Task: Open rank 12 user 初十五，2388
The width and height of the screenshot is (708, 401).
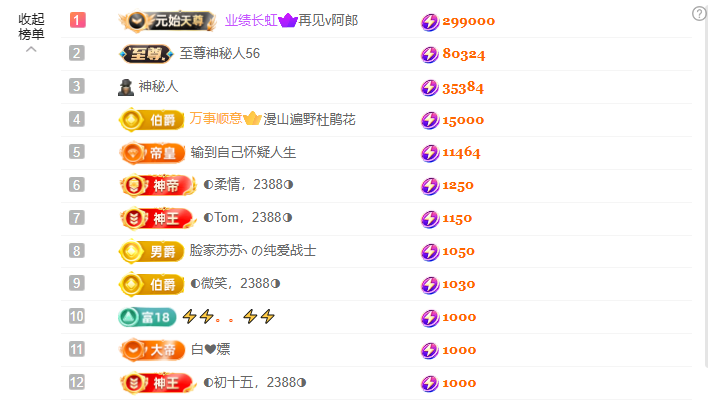Action: pyautogui.click(x=254, y=382)
